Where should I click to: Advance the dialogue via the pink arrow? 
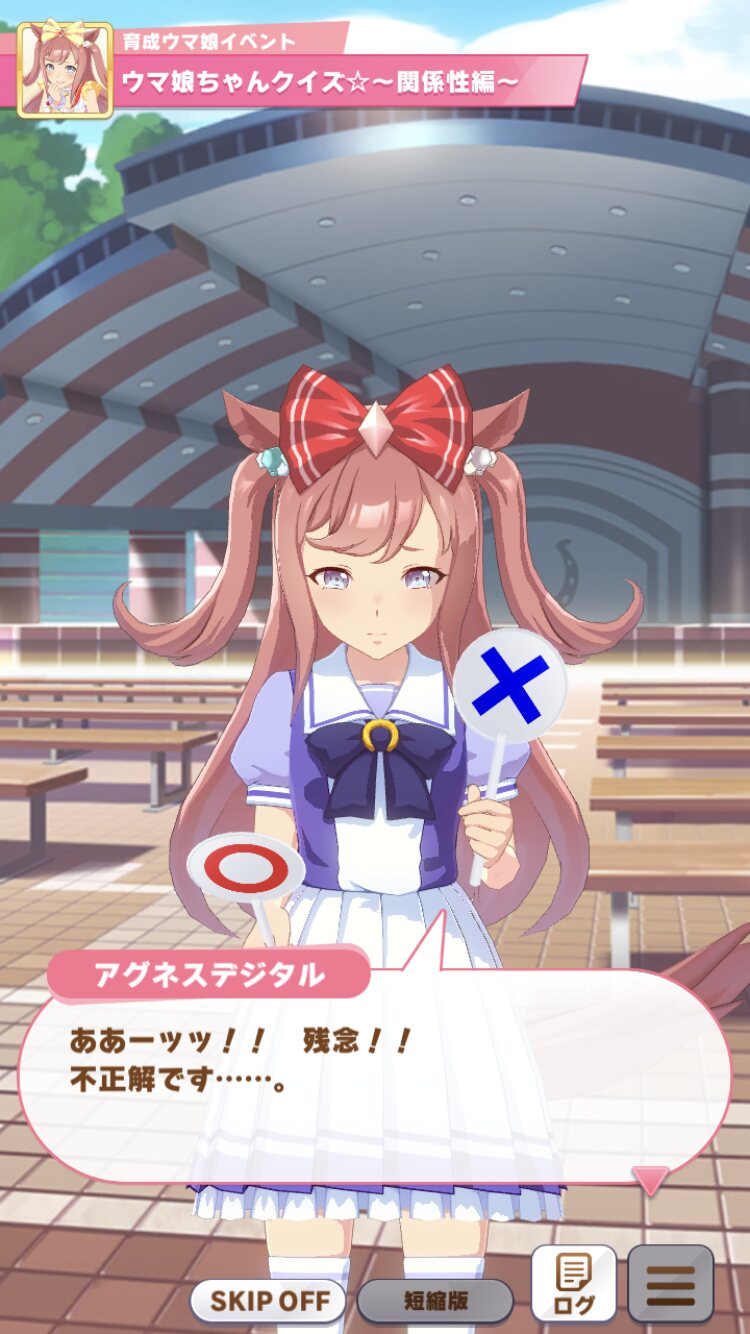pyautogui.click(x=651, y=1179)
